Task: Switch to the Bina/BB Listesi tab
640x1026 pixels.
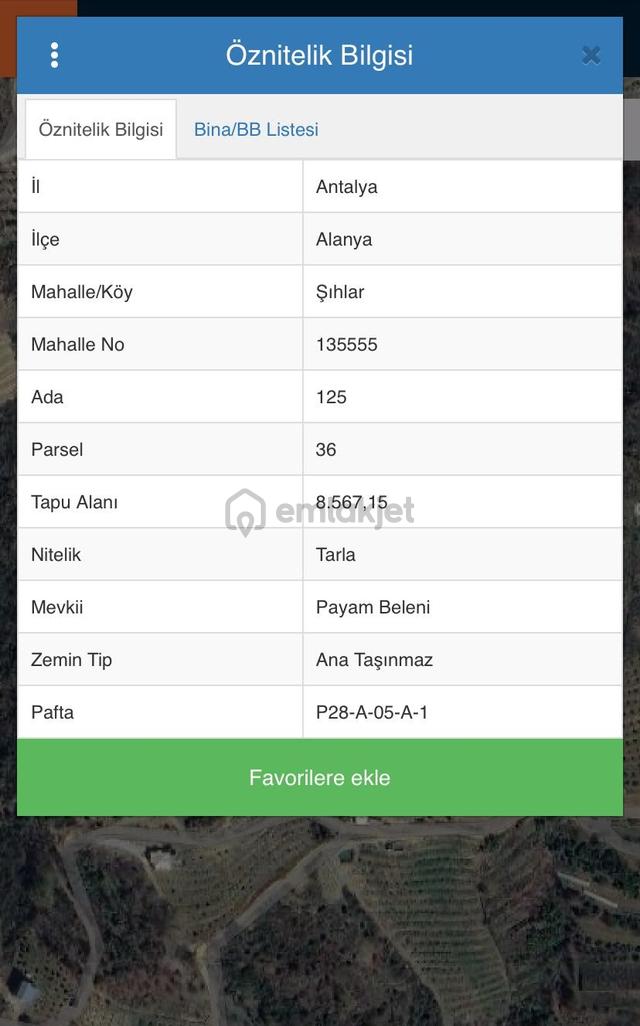Action: pyautogui.click(x=256, y=129)
